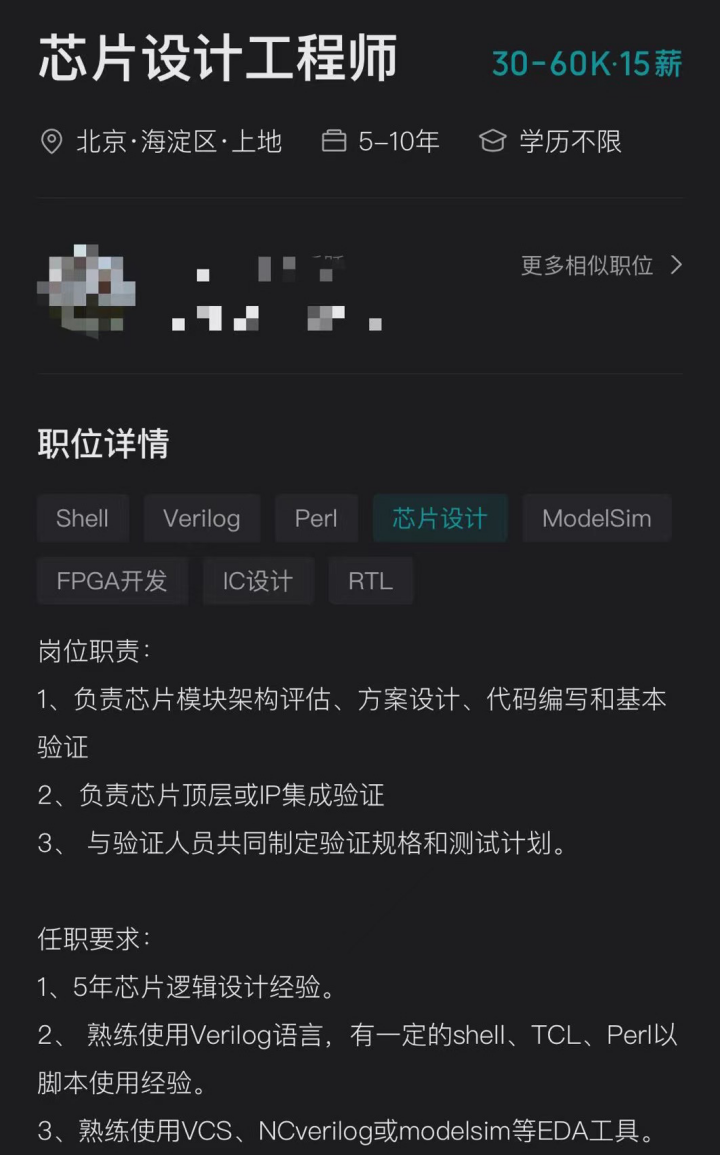Select the IC设计 tag
The width and height of the screenshot is (720, 1155).
258,581
